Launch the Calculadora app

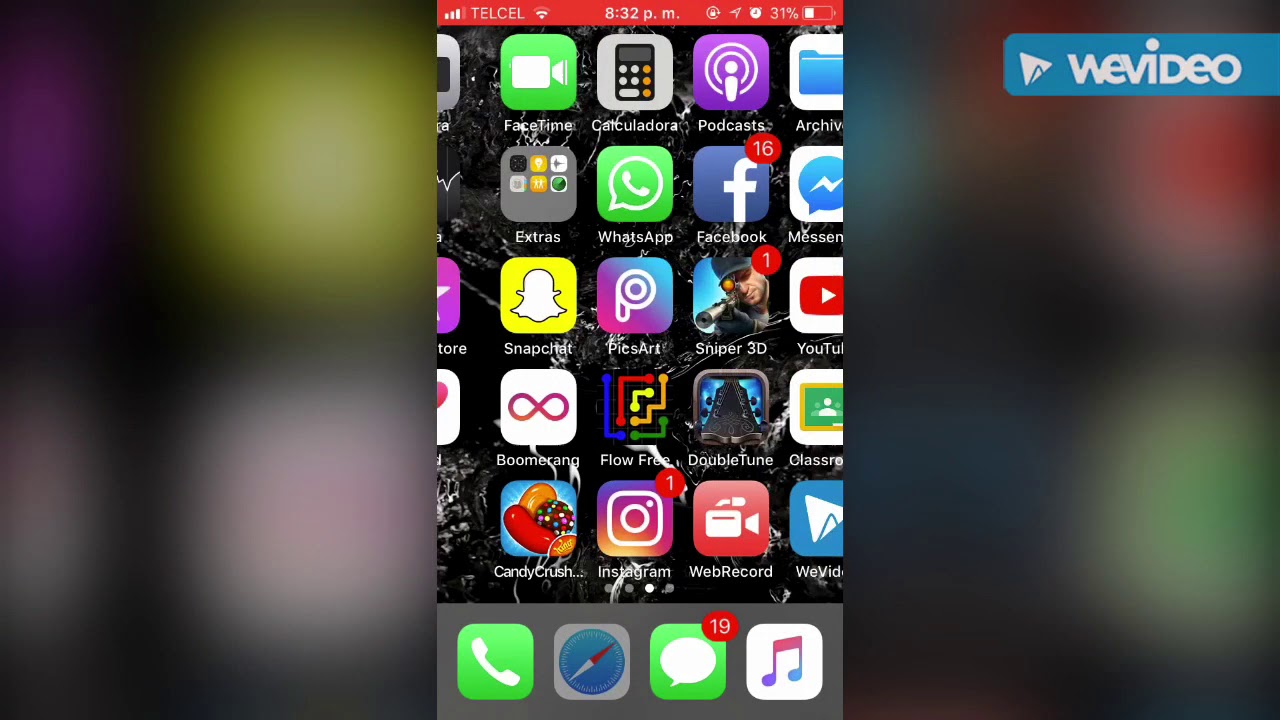(x=634, y=73)
